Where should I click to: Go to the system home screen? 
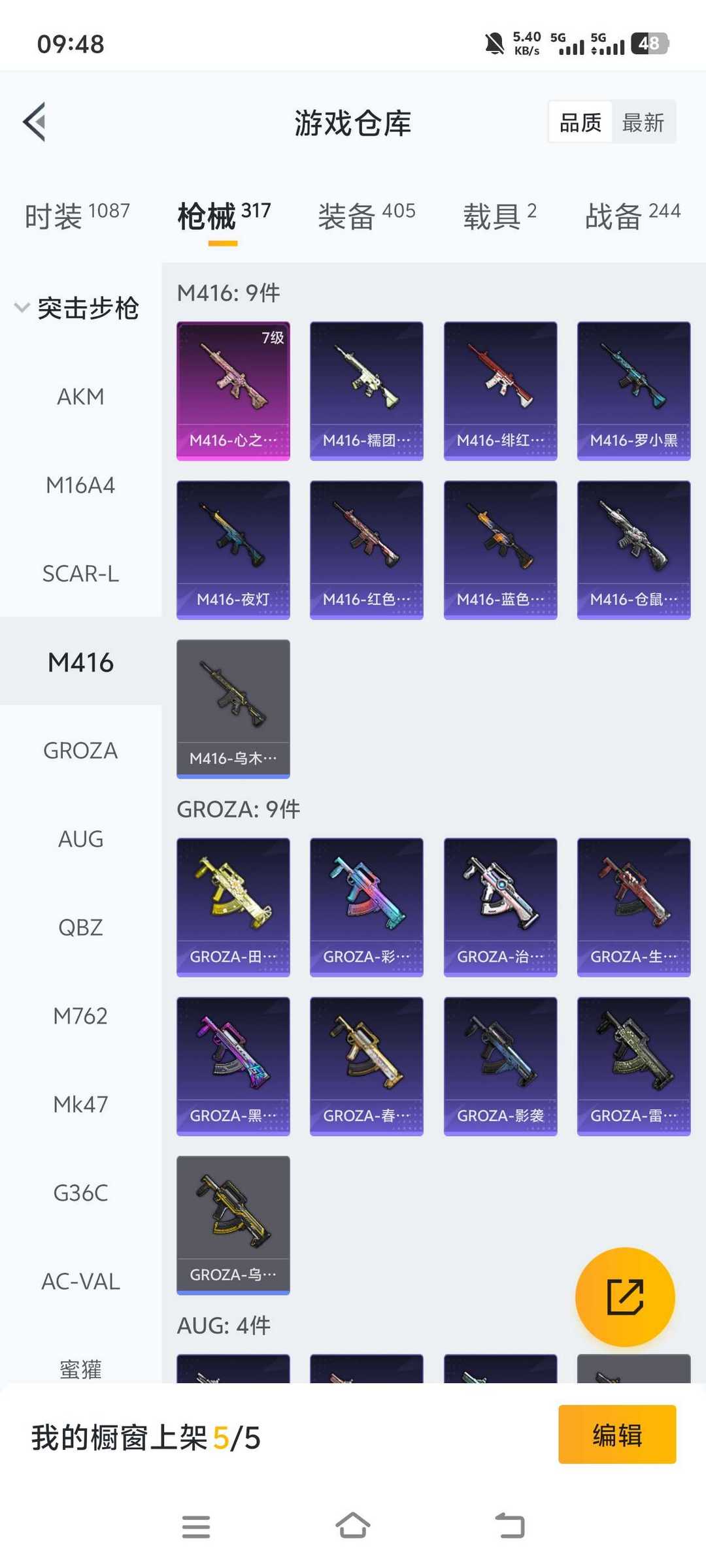(353, 1526)
